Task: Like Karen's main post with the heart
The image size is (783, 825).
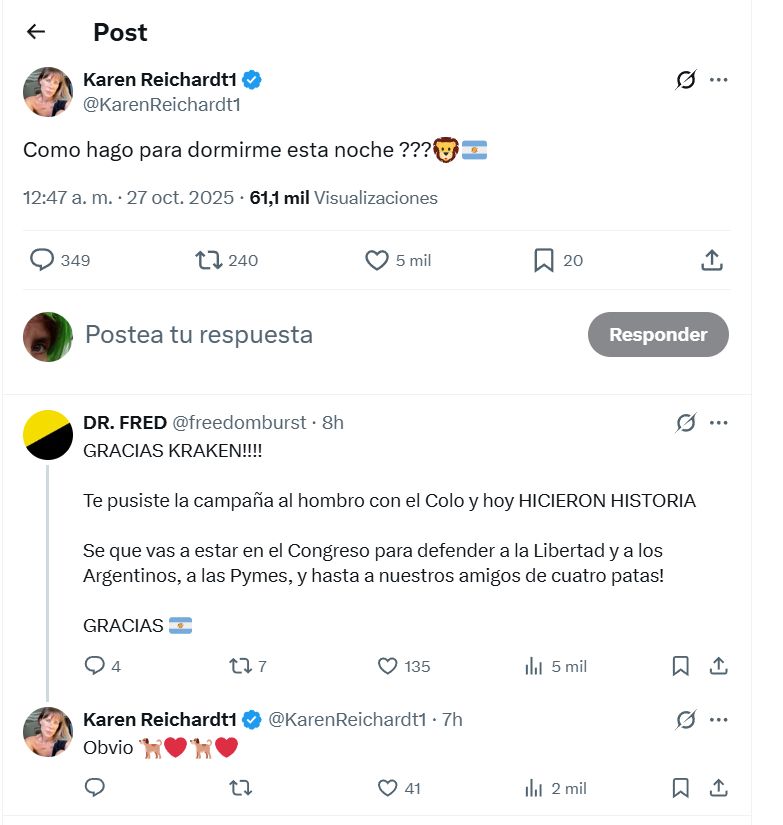Action: click(375, 259)
